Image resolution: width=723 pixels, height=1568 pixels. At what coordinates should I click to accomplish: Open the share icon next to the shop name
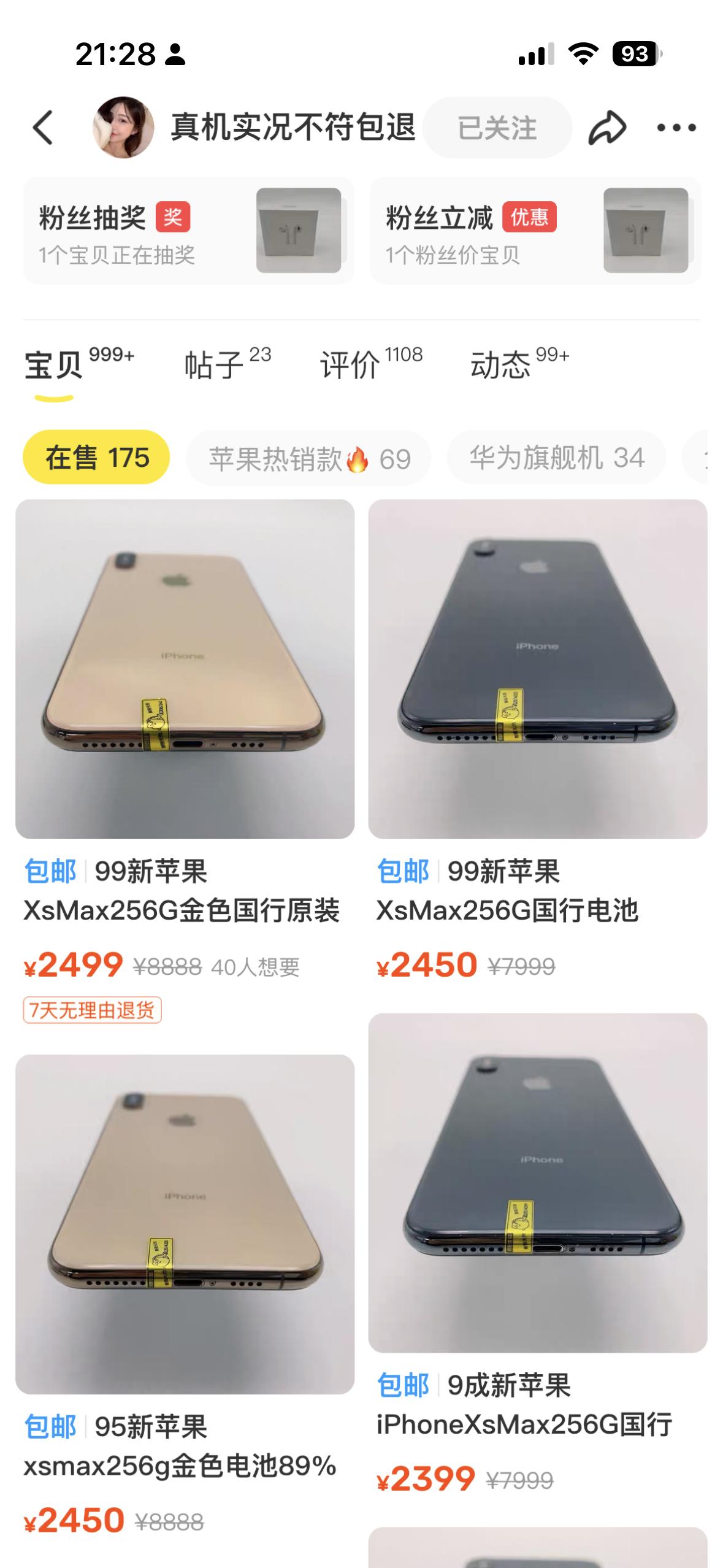pos(608,127)
